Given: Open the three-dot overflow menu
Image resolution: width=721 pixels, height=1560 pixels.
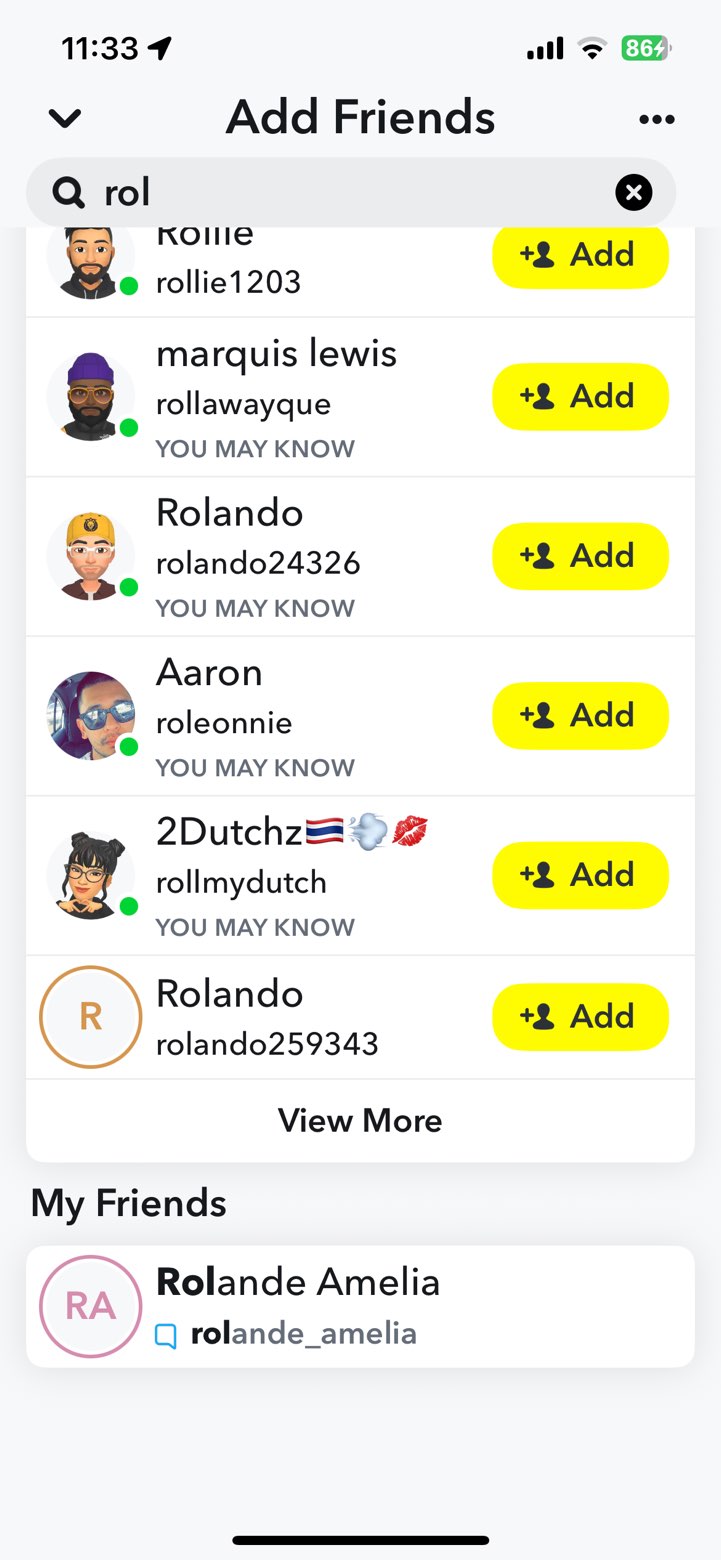Looking at the screenshot, I should 656,119.
